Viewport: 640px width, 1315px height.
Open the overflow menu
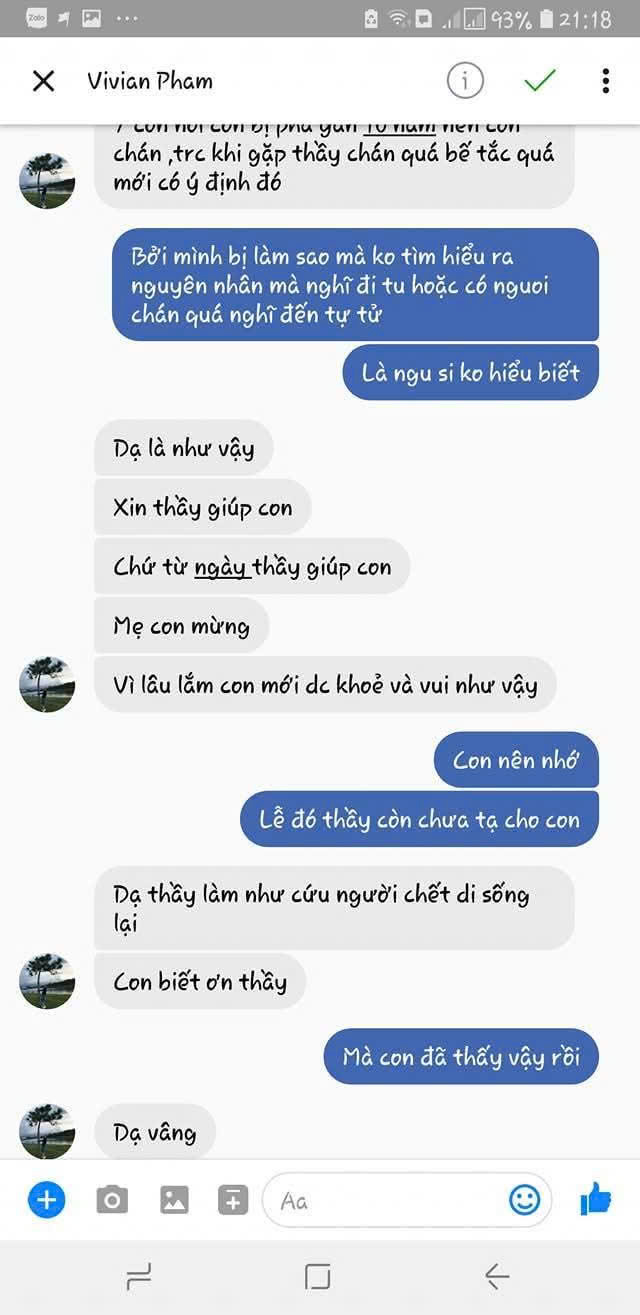click(x=605, y=81)
